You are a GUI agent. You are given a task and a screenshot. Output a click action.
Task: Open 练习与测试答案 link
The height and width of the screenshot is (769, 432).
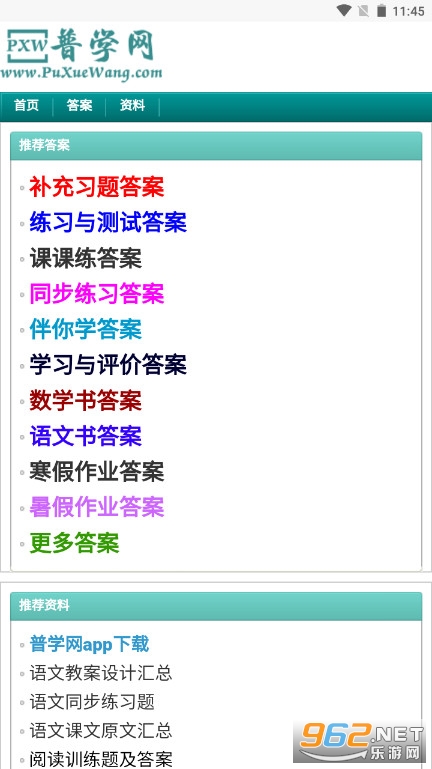[x=108, y=223]
